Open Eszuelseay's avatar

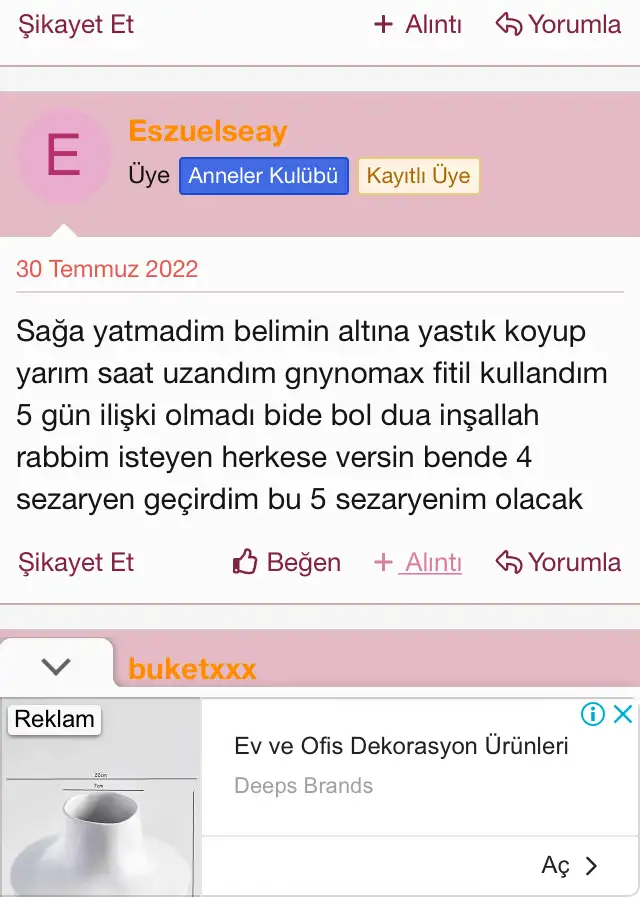pyautogui.click(x=63, y=157)
